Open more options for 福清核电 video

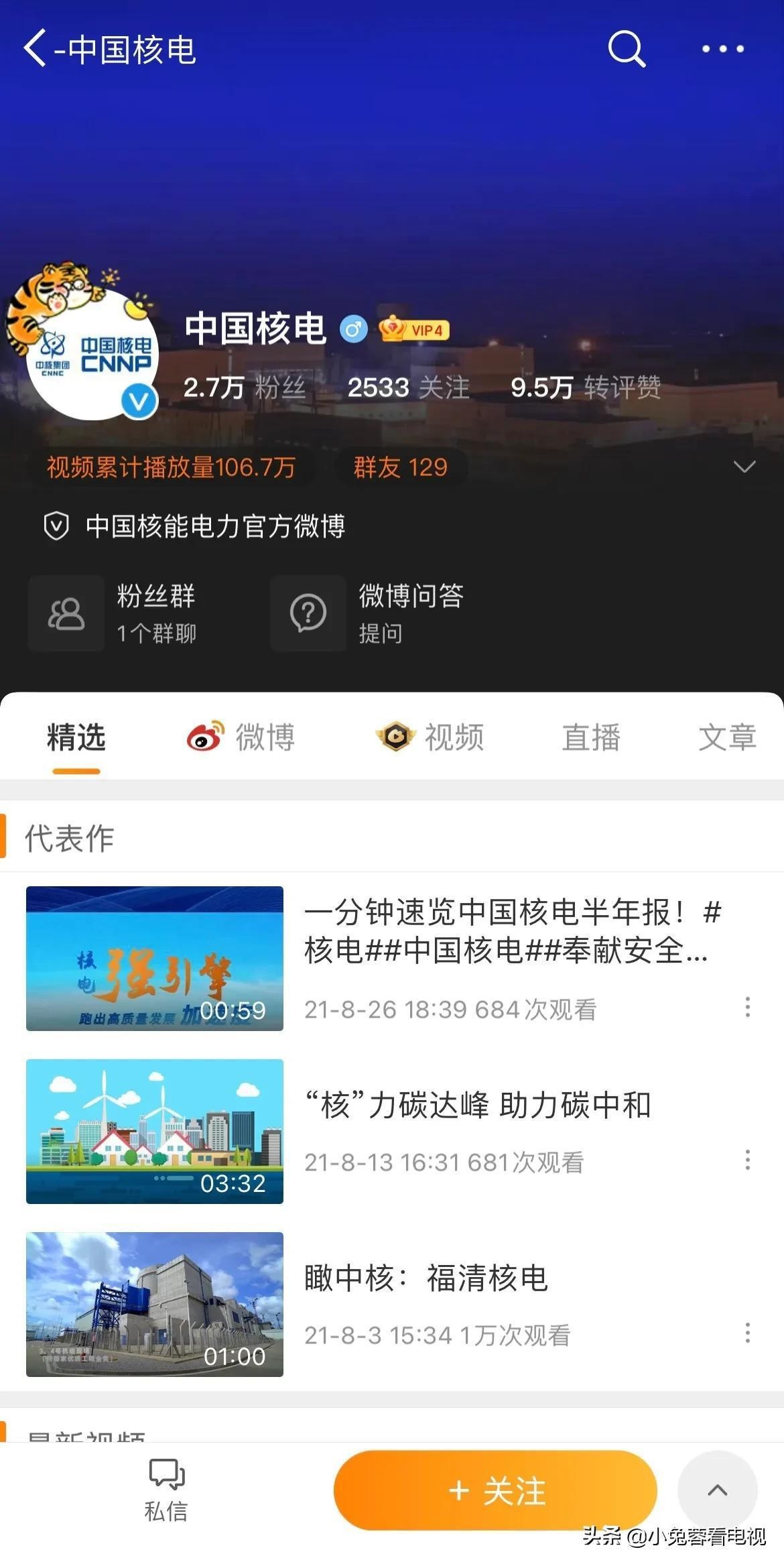coord(748,1333)
